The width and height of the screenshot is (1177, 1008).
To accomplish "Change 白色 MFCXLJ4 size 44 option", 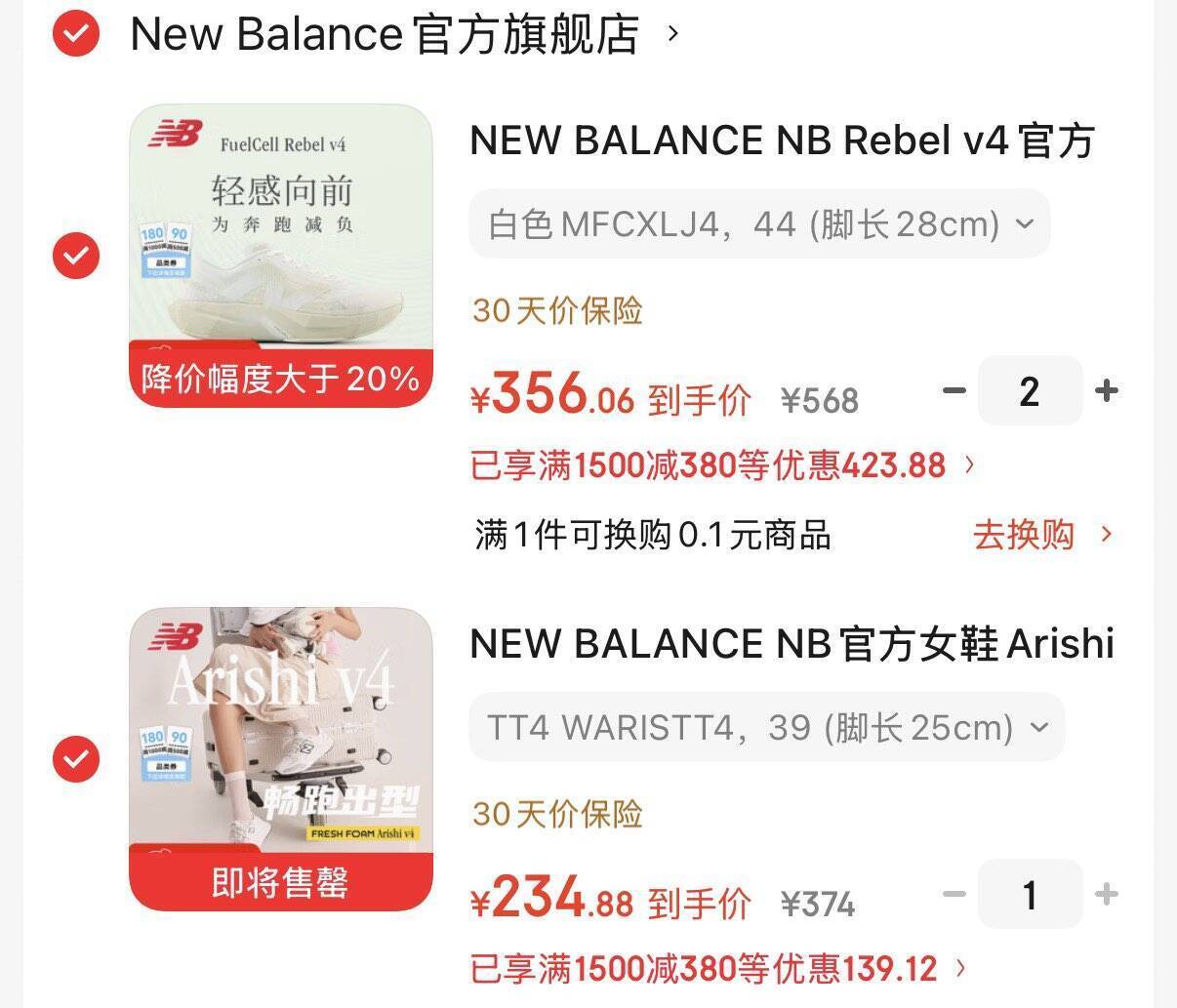I will click(x=759, y=224).
